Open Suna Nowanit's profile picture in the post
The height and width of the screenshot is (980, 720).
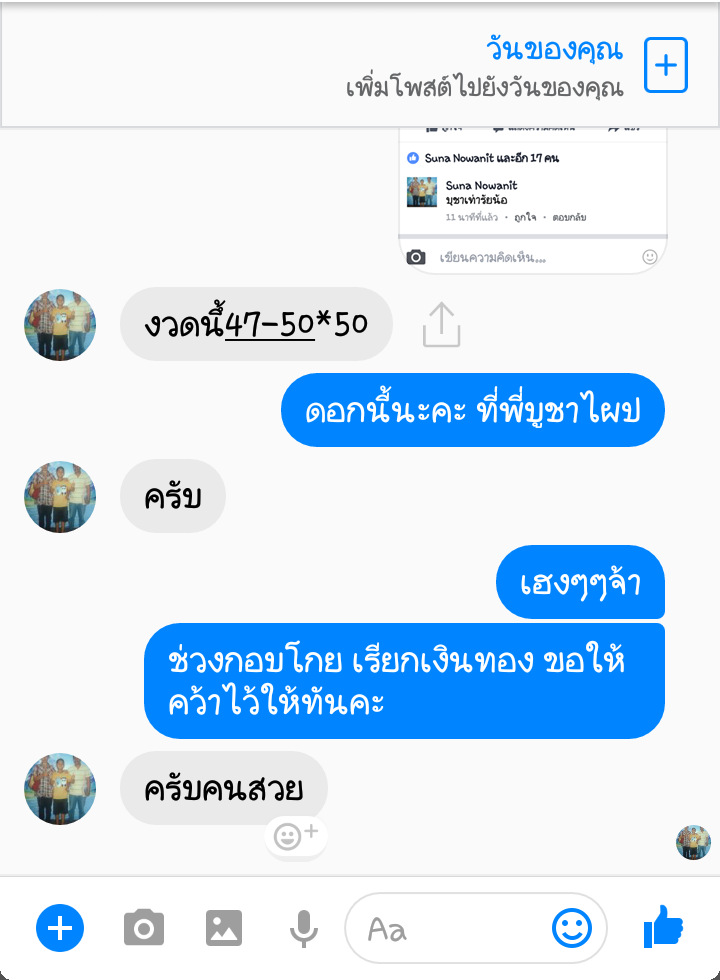pos(421,191)
